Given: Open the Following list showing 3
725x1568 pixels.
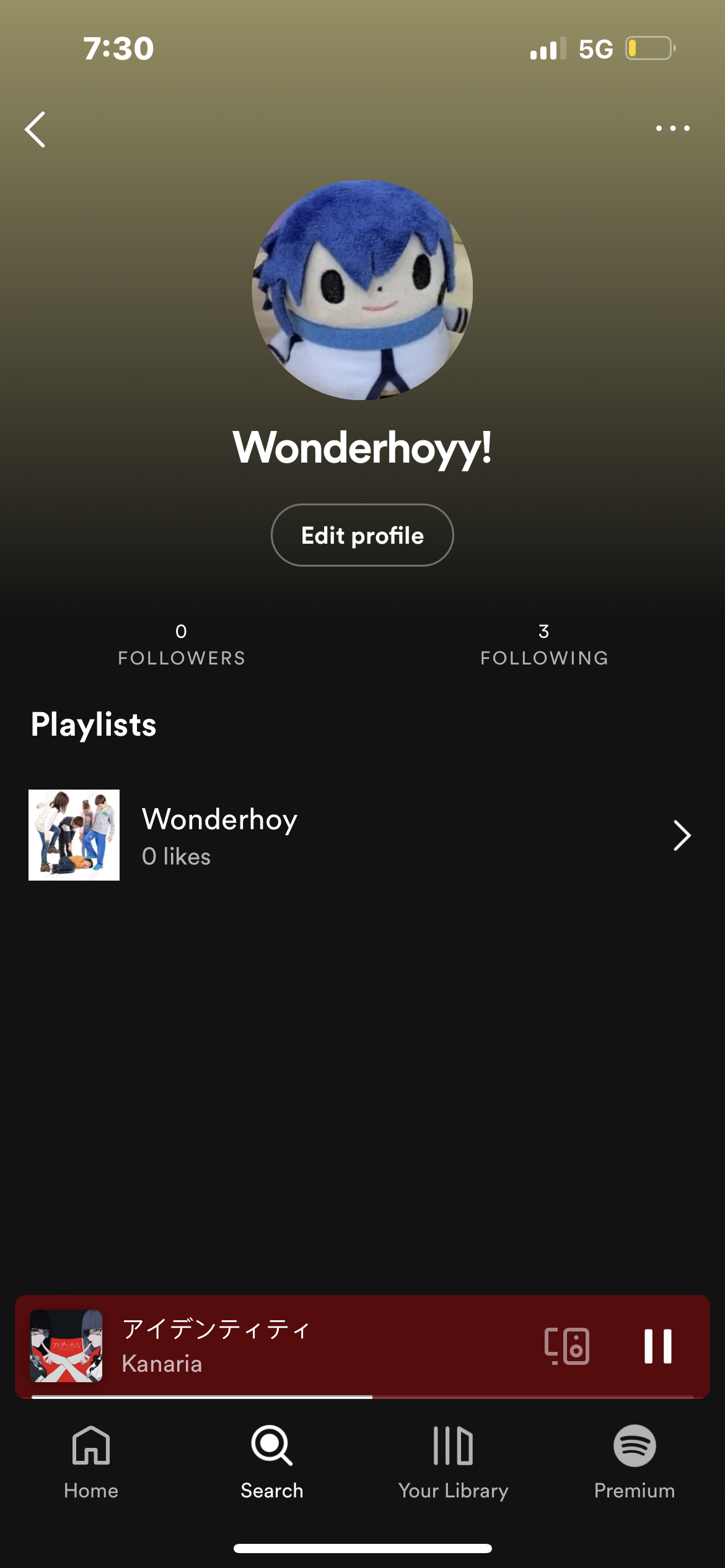Looking at the screenshot, I should 543,644.
